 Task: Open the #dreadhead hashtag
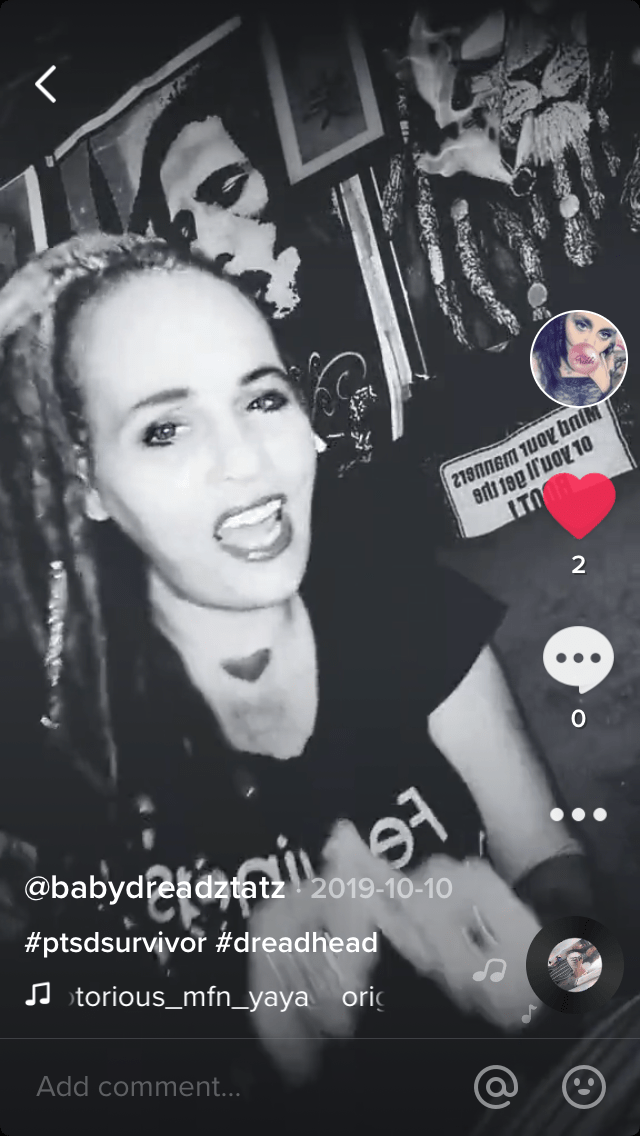(297, 942)
